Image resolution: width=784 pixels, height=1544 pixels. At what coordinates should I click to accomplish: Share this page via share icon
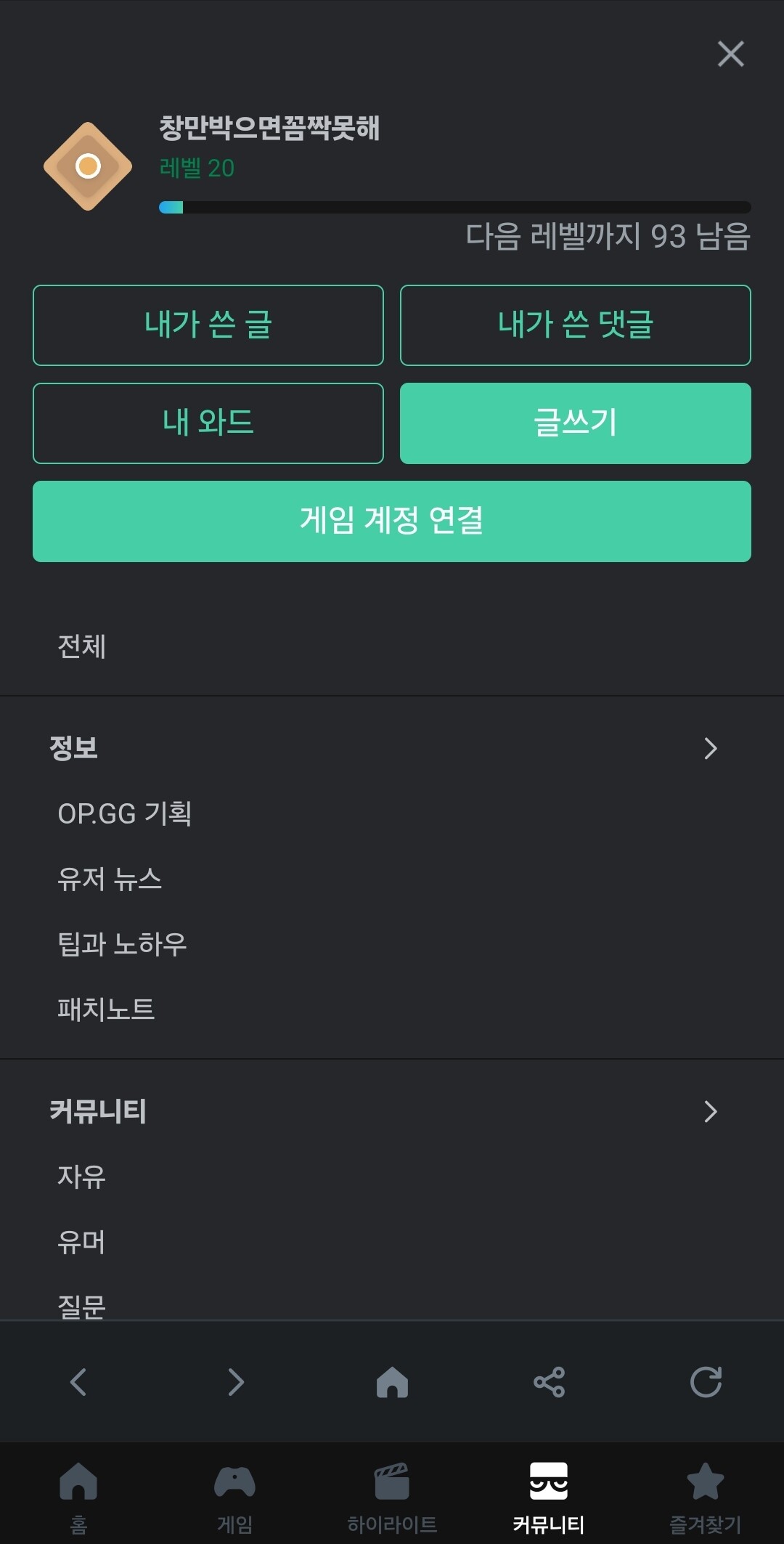(x=549, y=1382)
